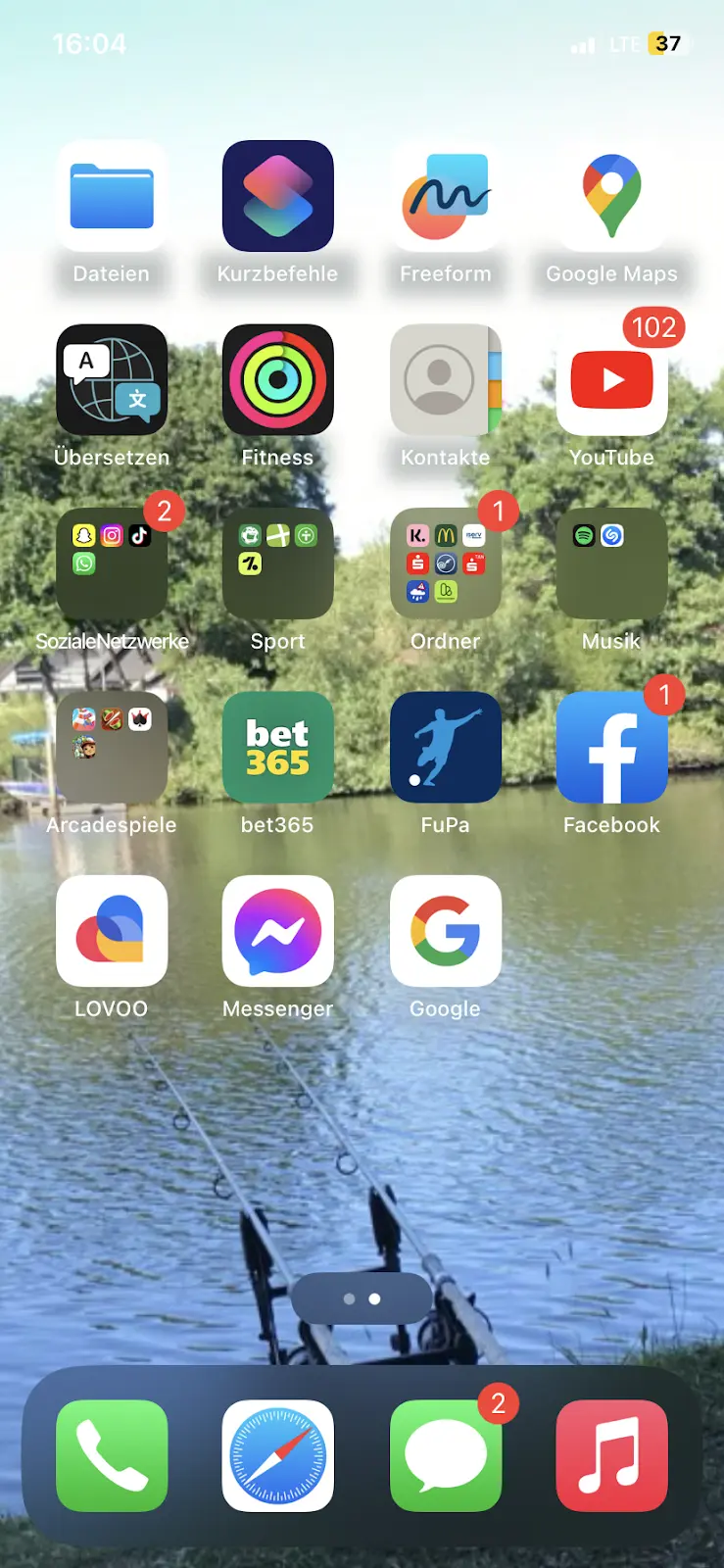
Task: Open the SozialeNetzwerke folder
Action: click(x=112, y=563)
